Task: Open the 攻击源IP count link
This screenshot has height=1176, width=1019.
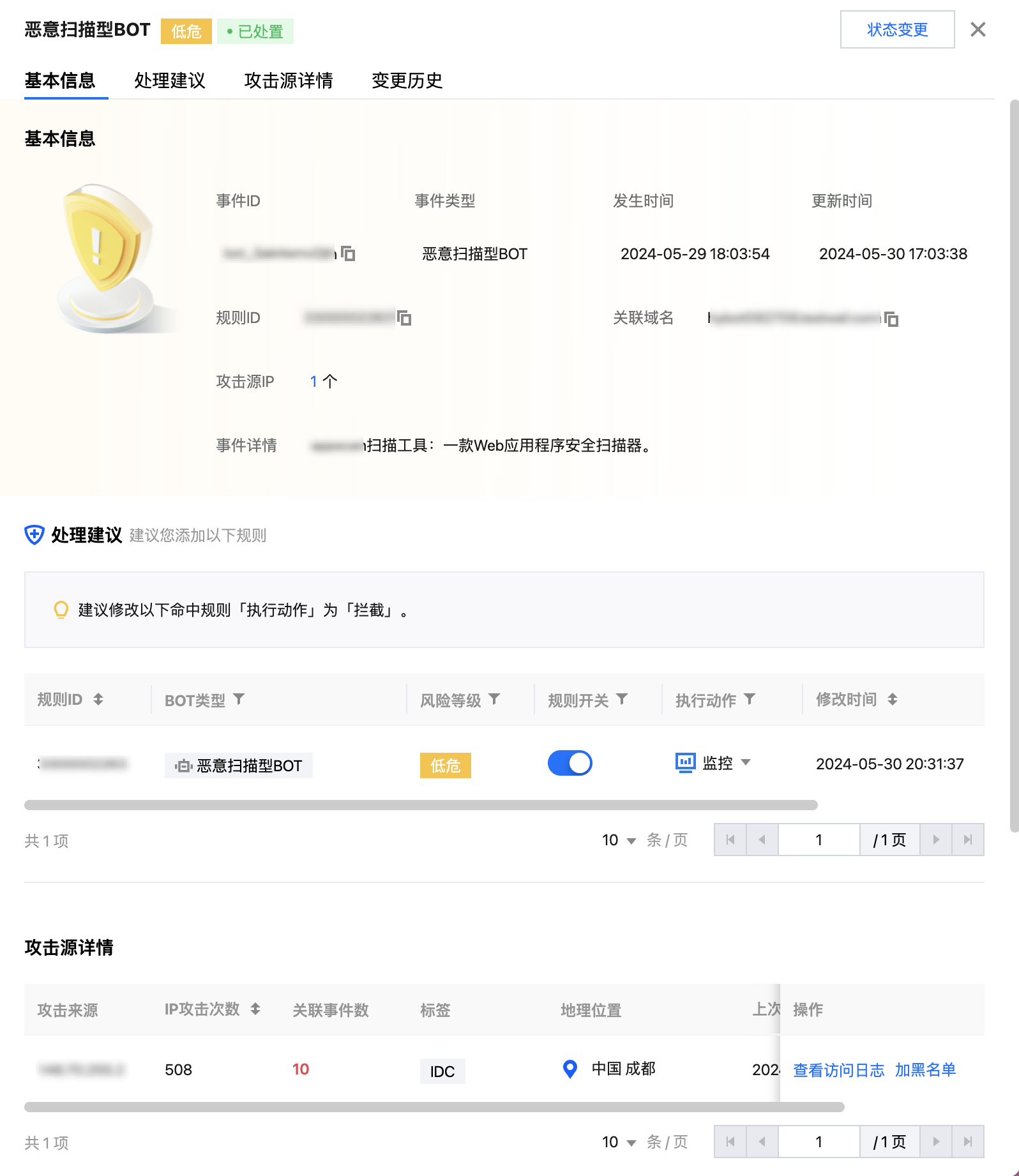Action: pos(313,381)
